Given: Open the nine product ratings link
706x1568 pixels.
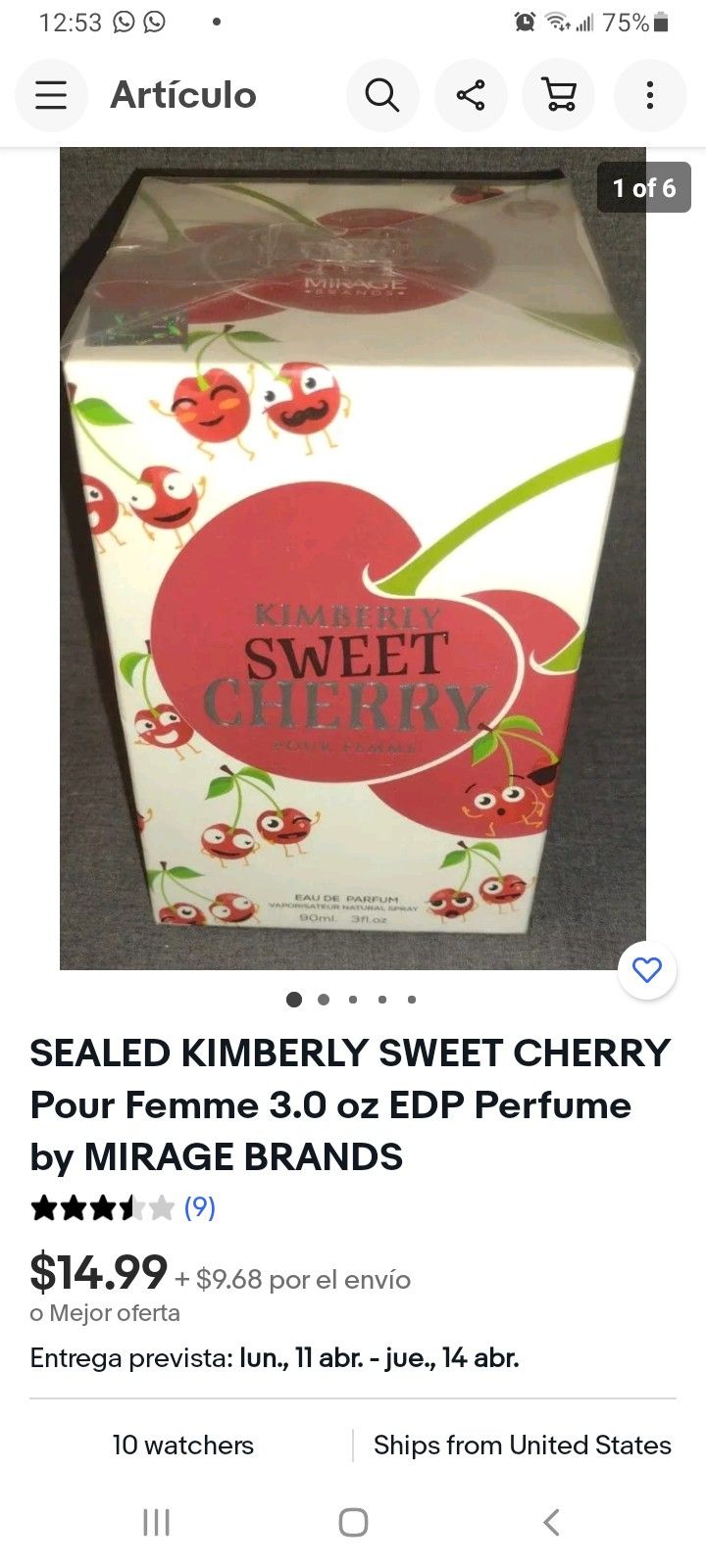Looking at the screenshot, I should pyautogui.click(x=200, y=1206).
